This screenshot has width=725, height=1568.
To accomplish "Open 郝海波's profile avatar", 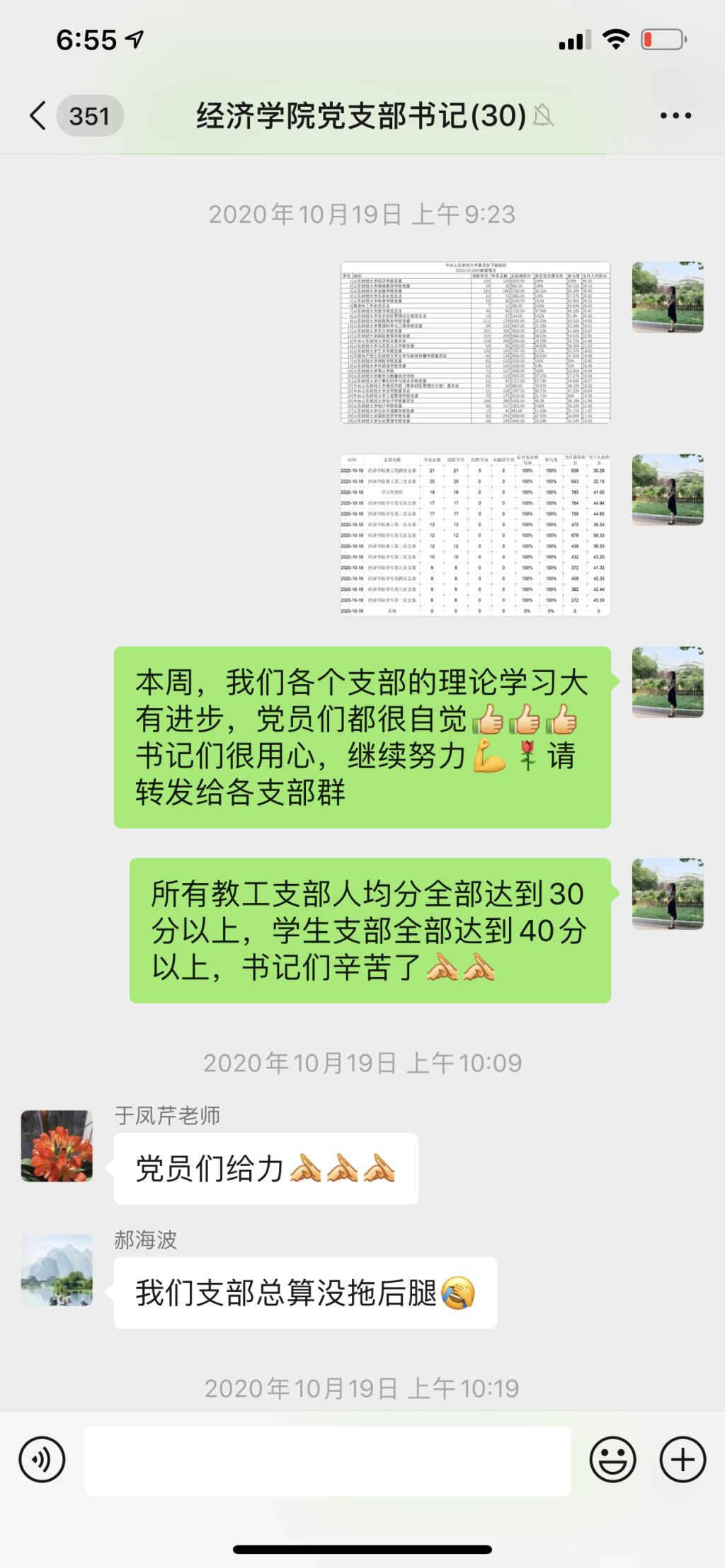I will pyautogui.click(x=57, y=1270).
